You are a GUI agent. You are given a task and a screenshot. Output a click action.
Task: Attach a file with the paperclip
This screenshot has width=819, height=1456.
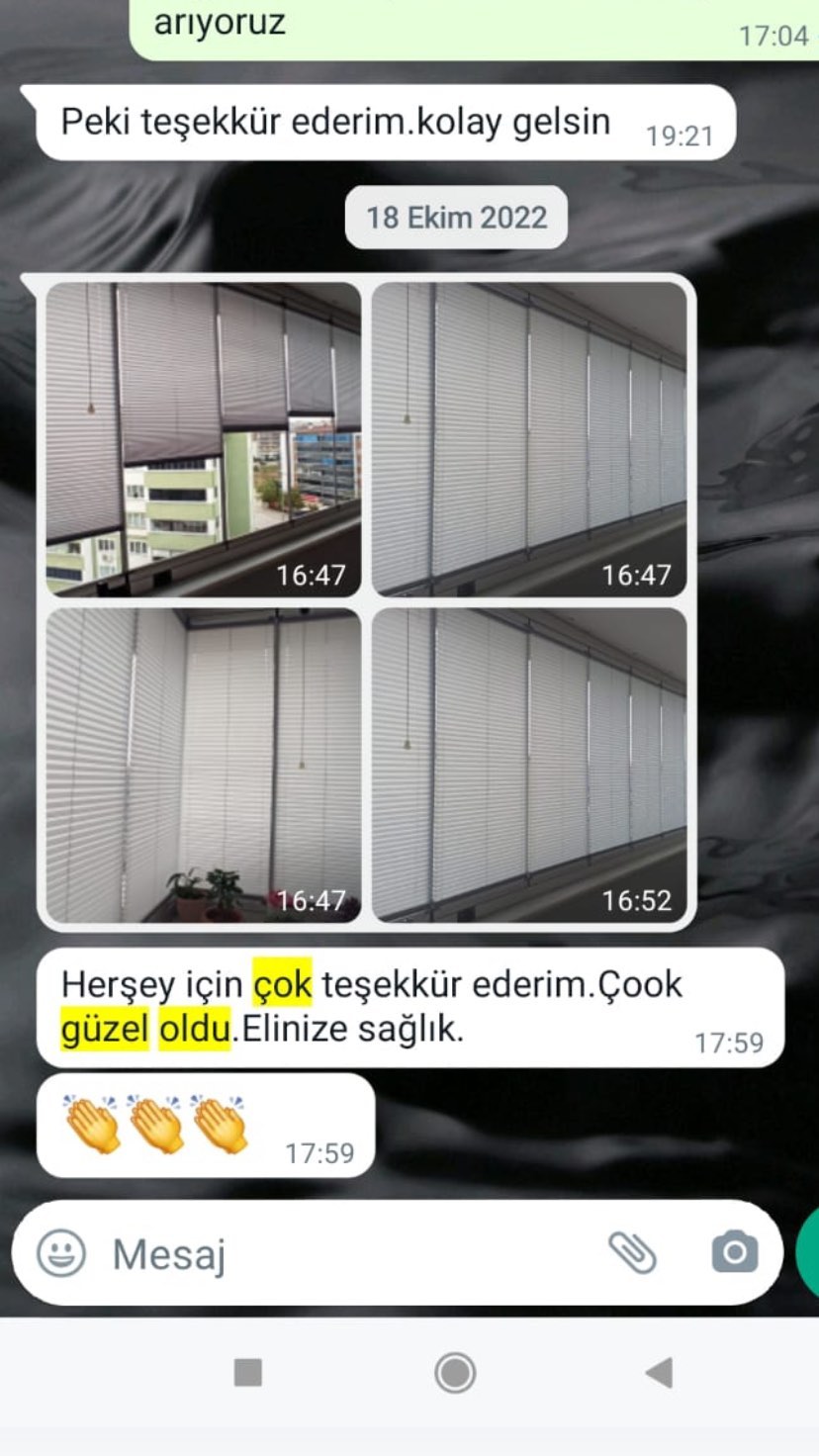(x=633, y=1252)
